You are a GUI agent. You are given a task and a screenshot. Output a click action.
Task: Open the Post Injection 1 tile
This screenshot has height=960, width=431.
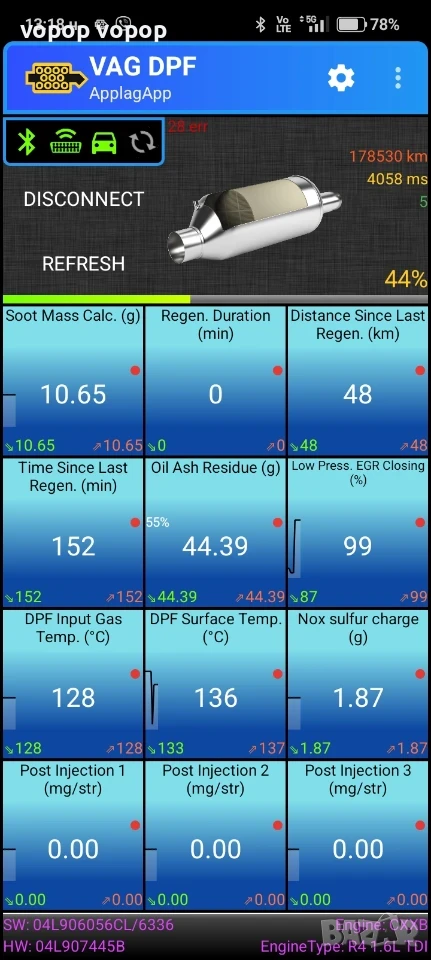click(x=73, y=835)
